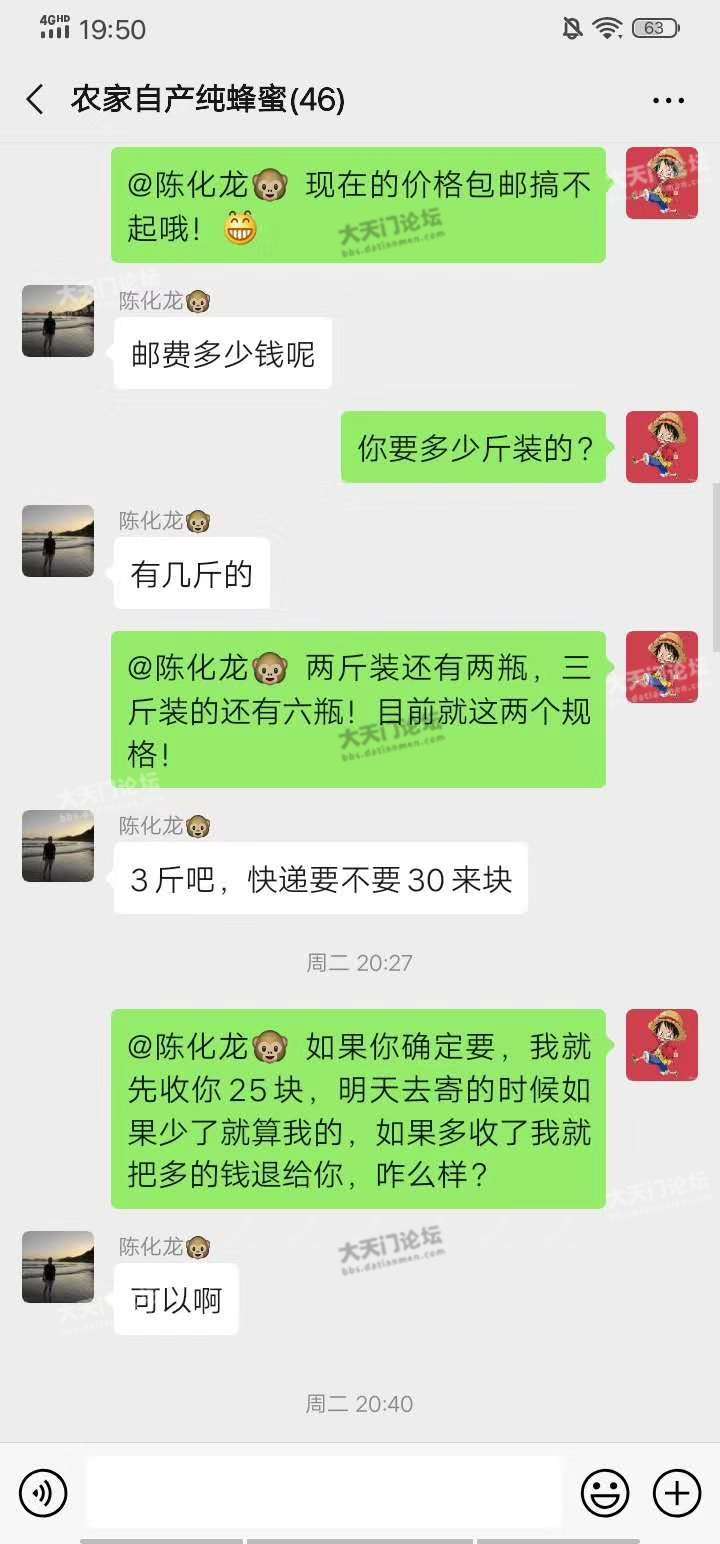720x1544 pixels.
Task: Switch to voice message input
Action: pyautogui.click(x=43, y=1493)
